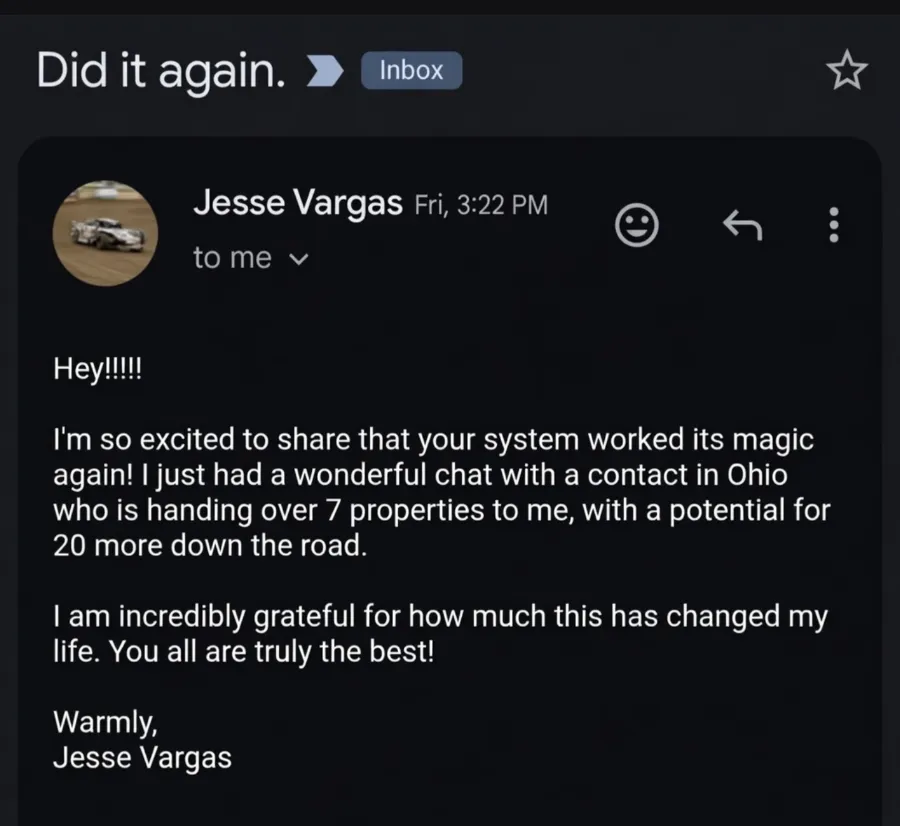
Task: Add an emoji reaction to Jesse's email
Action: (637, 224)
